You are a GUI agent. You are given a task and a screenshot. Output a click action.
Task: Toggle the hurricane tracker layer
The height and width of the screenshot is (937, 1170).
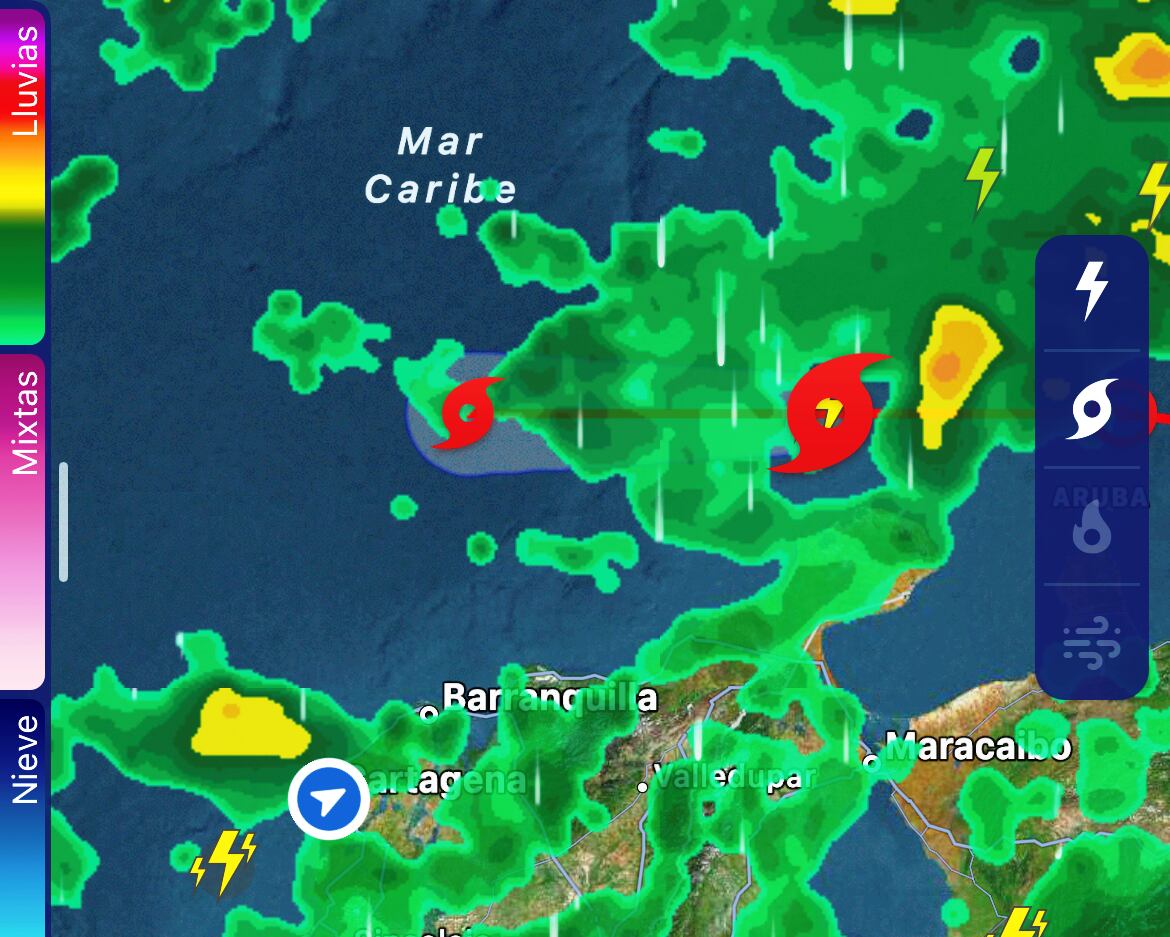point(1091,409)
